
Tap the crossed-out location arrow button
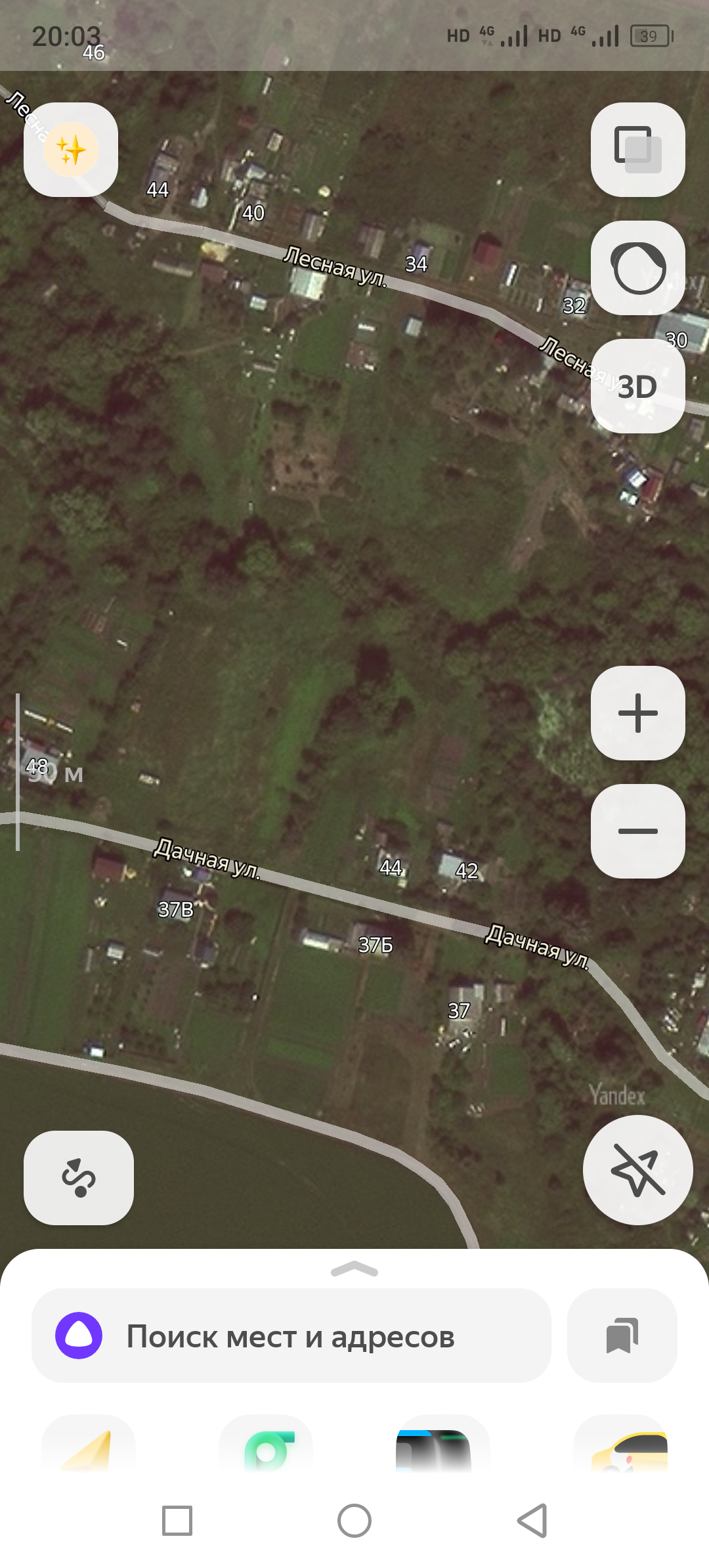pyautogui.click(x=637, y=1170)
